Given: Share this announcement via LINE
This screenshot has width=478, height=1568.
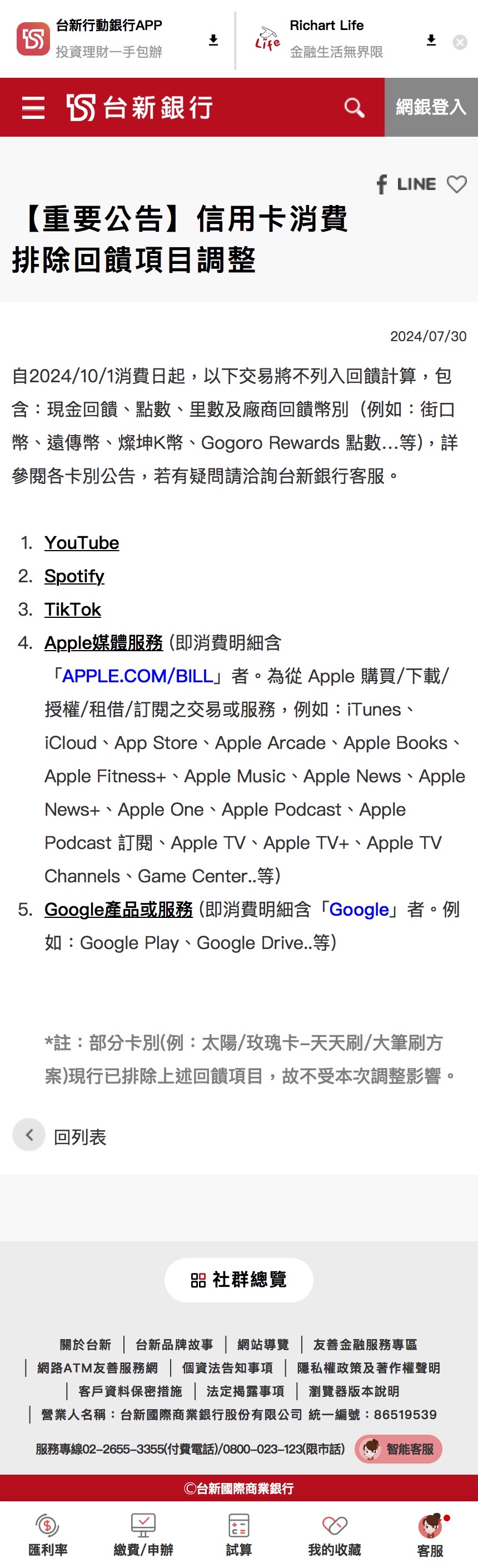Looking at the screenshot, I should click(x=416, y=184).
